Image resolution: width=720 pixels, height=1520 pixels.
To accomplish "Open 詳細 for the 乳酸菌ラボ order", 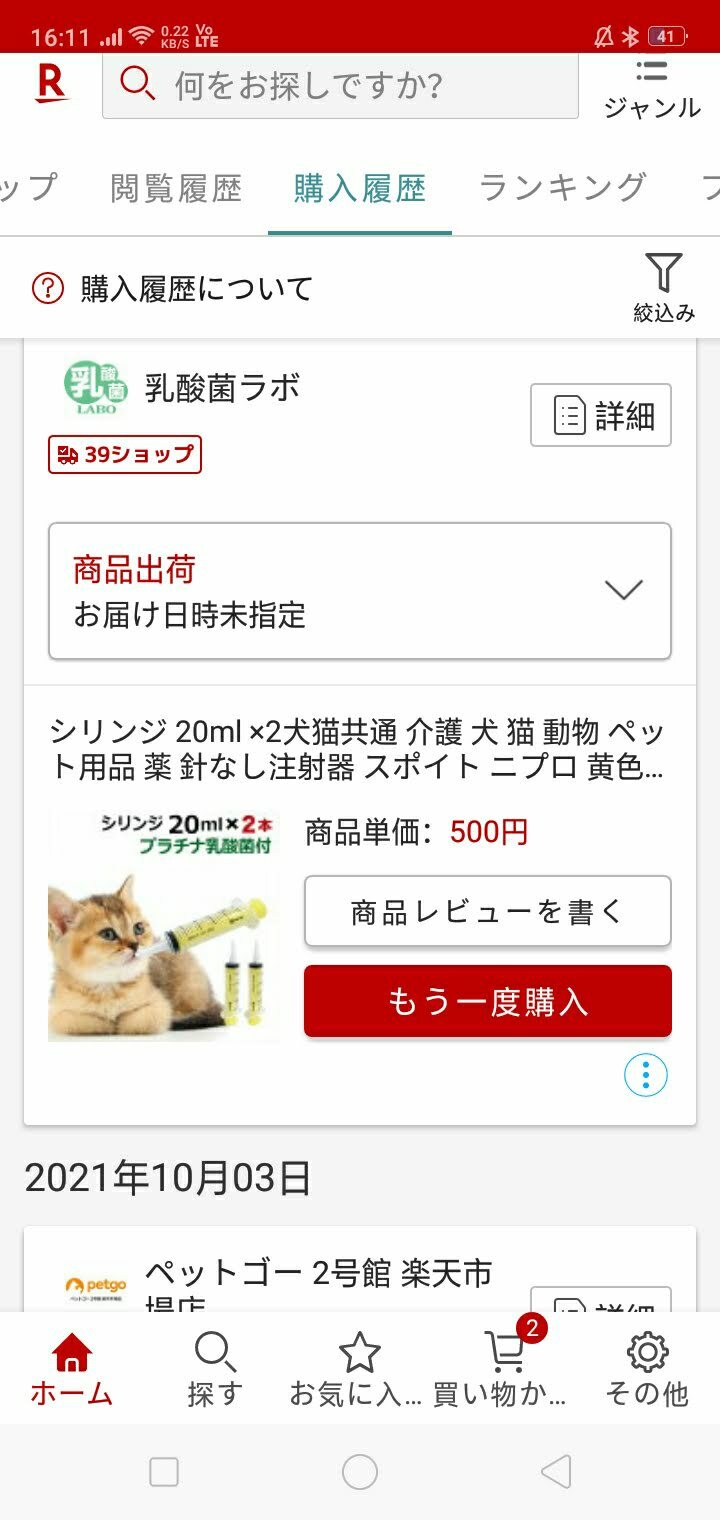I will click(x=601, y=415).
